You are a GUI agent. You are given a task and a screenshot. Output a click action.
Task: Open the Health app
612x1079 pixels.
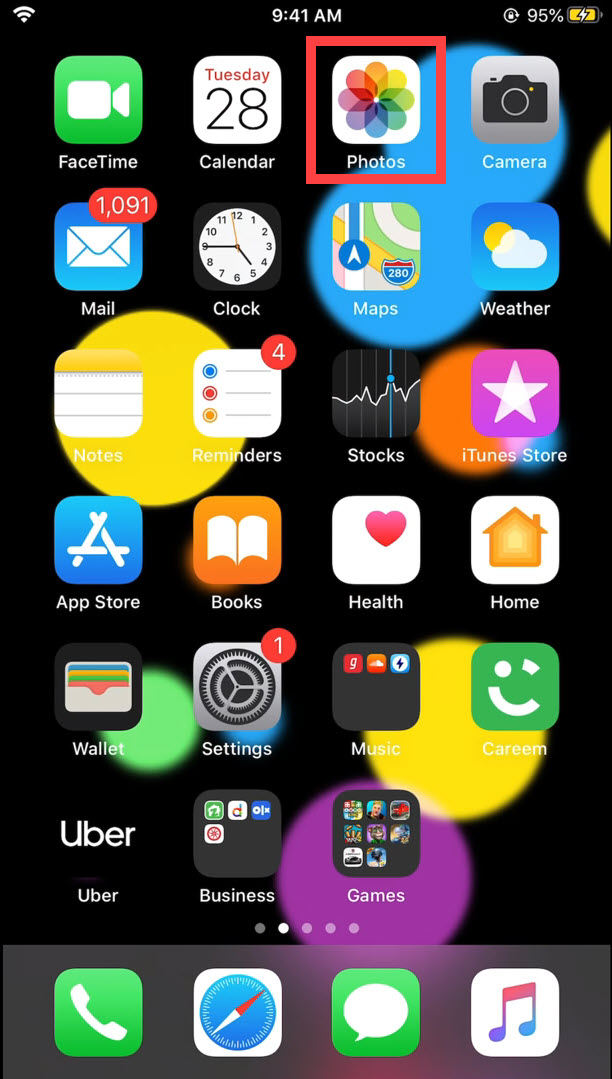(376, 540)
